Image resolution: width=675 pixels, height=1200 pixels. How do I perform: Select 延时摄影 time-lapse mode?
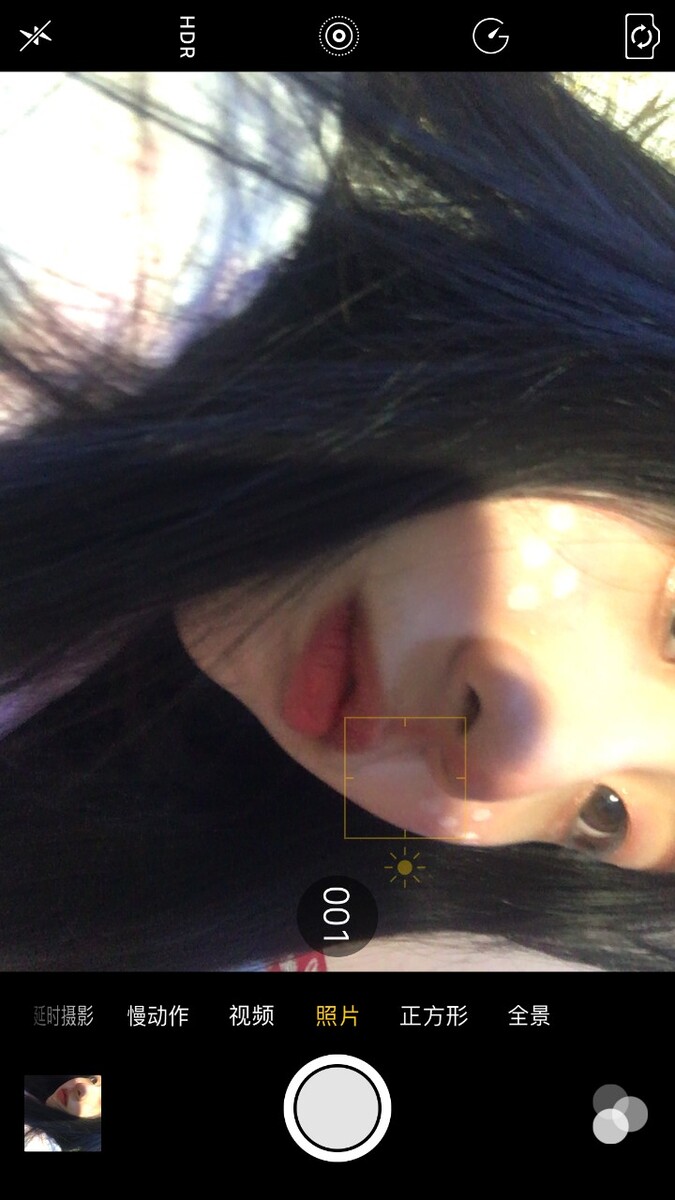point(63,1016)
